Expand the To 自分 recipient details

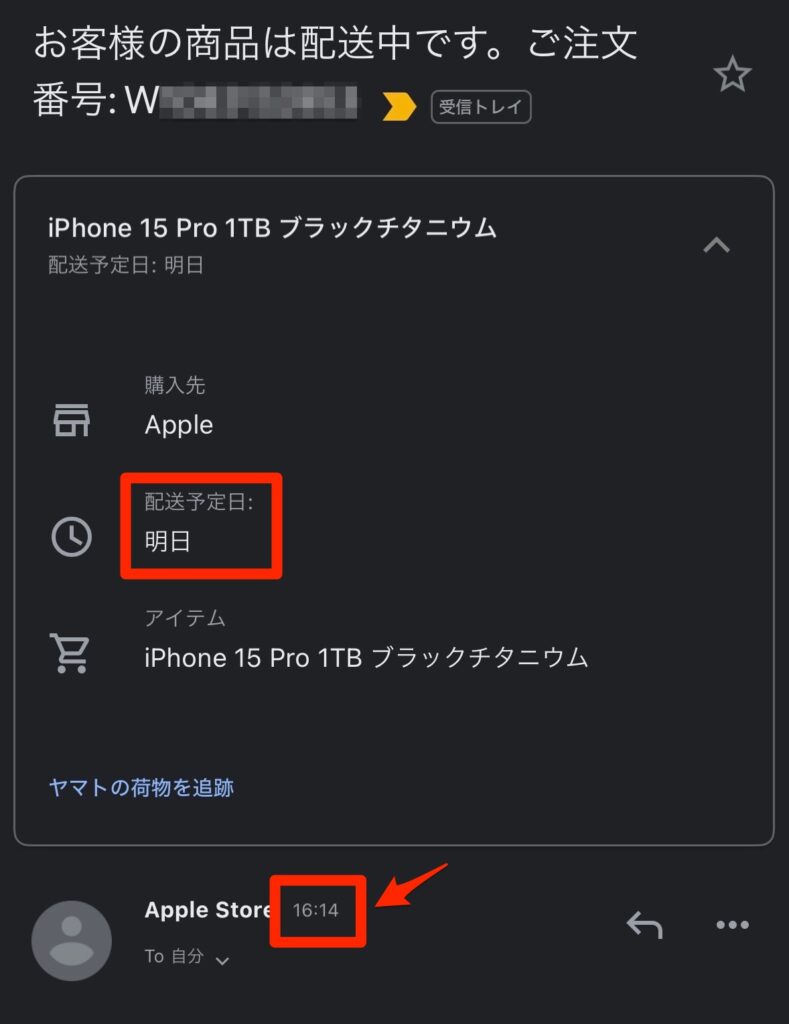point(222,960)
